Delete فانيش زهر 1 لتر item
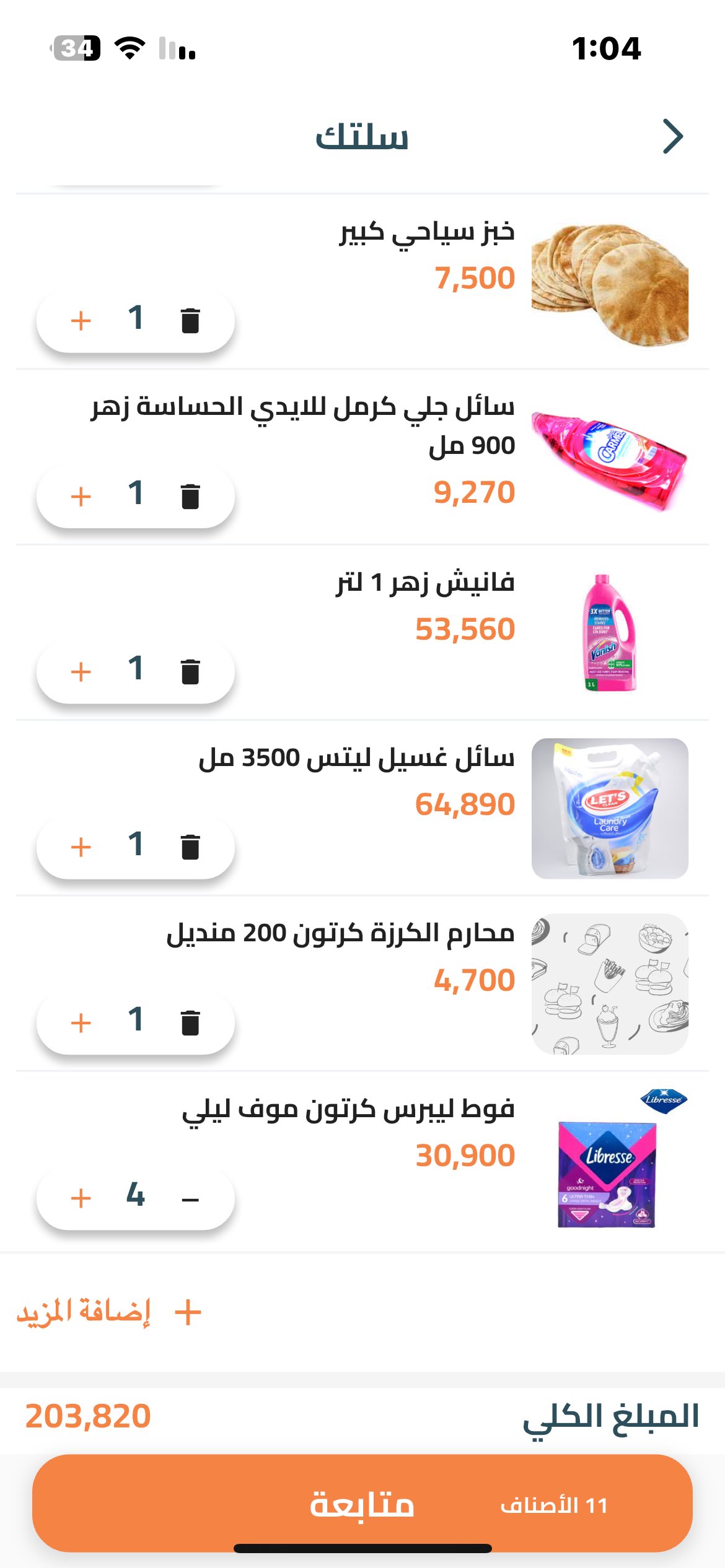This screenshot has height=1568, width=725. pos(190,671)
